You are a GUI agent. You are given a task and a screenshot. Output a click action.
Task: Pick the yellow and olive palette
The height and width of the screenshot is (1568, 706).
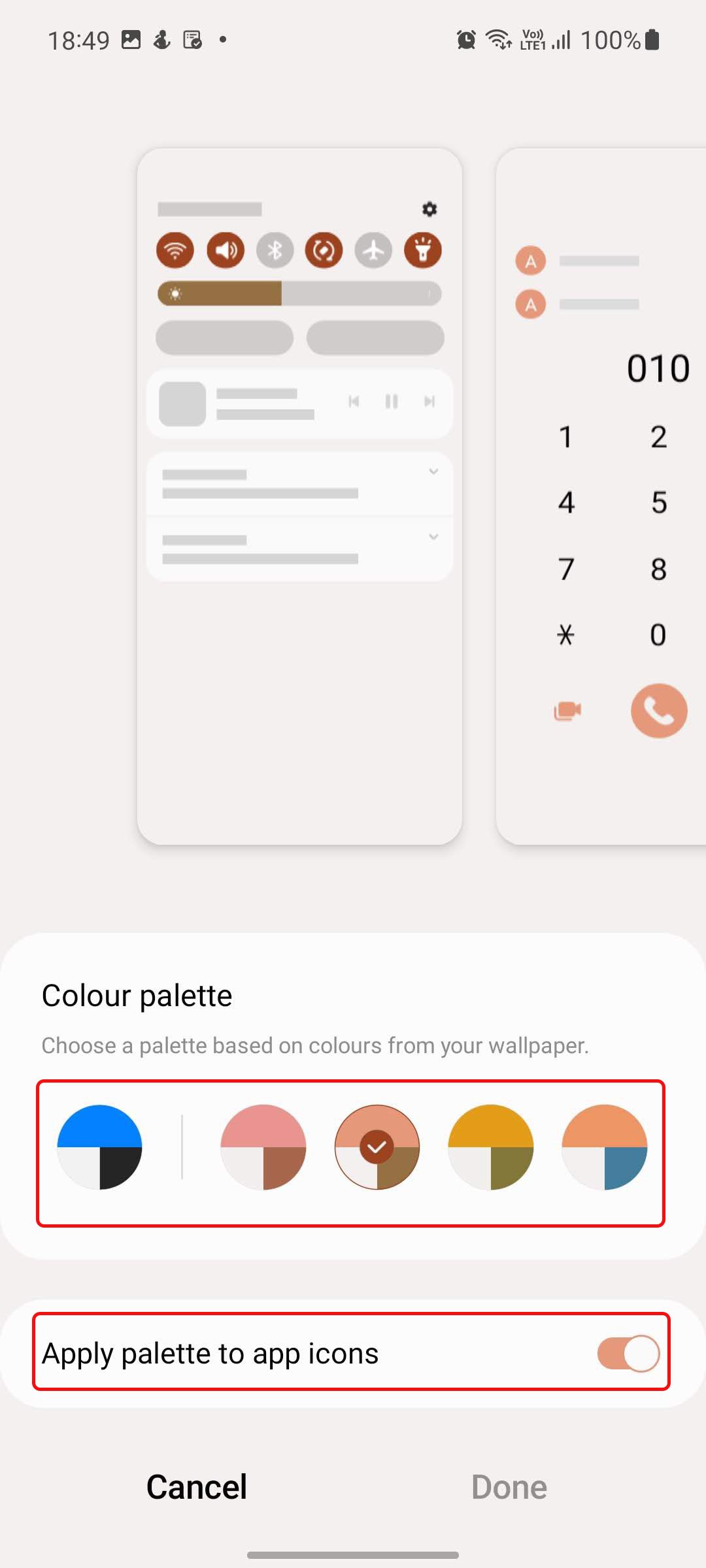[491, 1147]
